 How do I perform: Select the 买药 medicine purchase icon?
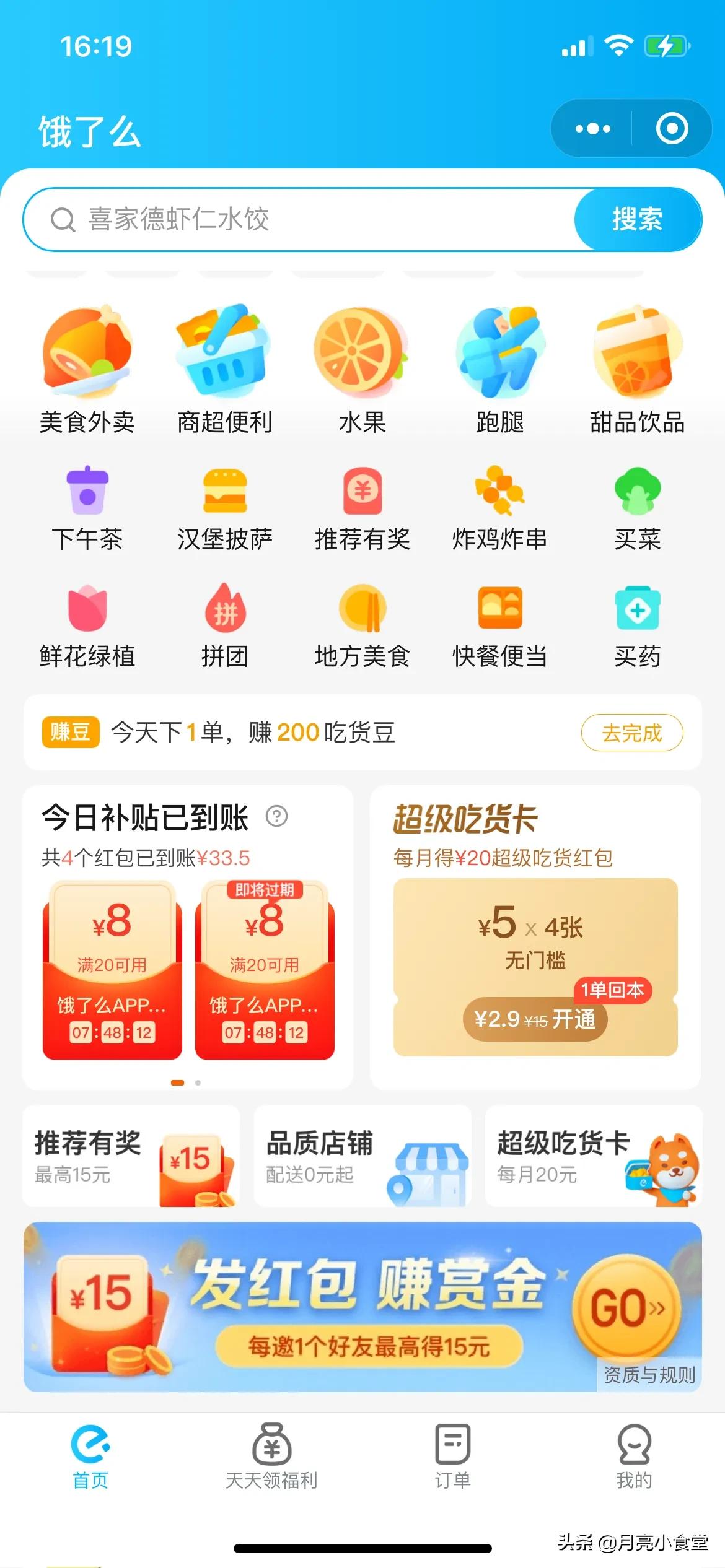pyautogui.click(x=637, y=625)
